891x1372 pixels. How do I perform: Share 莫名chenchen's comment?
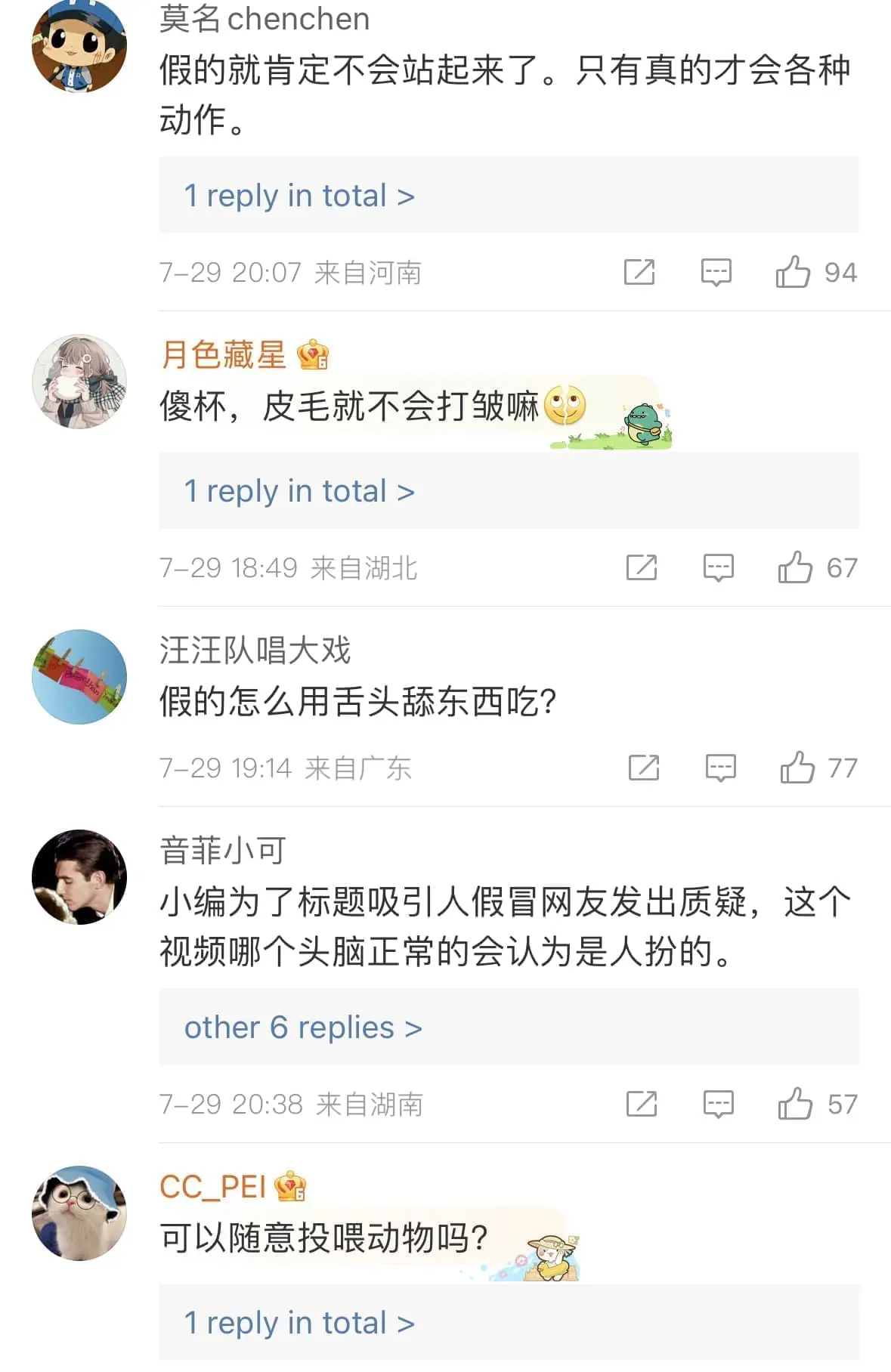click(x=639, y=272)
